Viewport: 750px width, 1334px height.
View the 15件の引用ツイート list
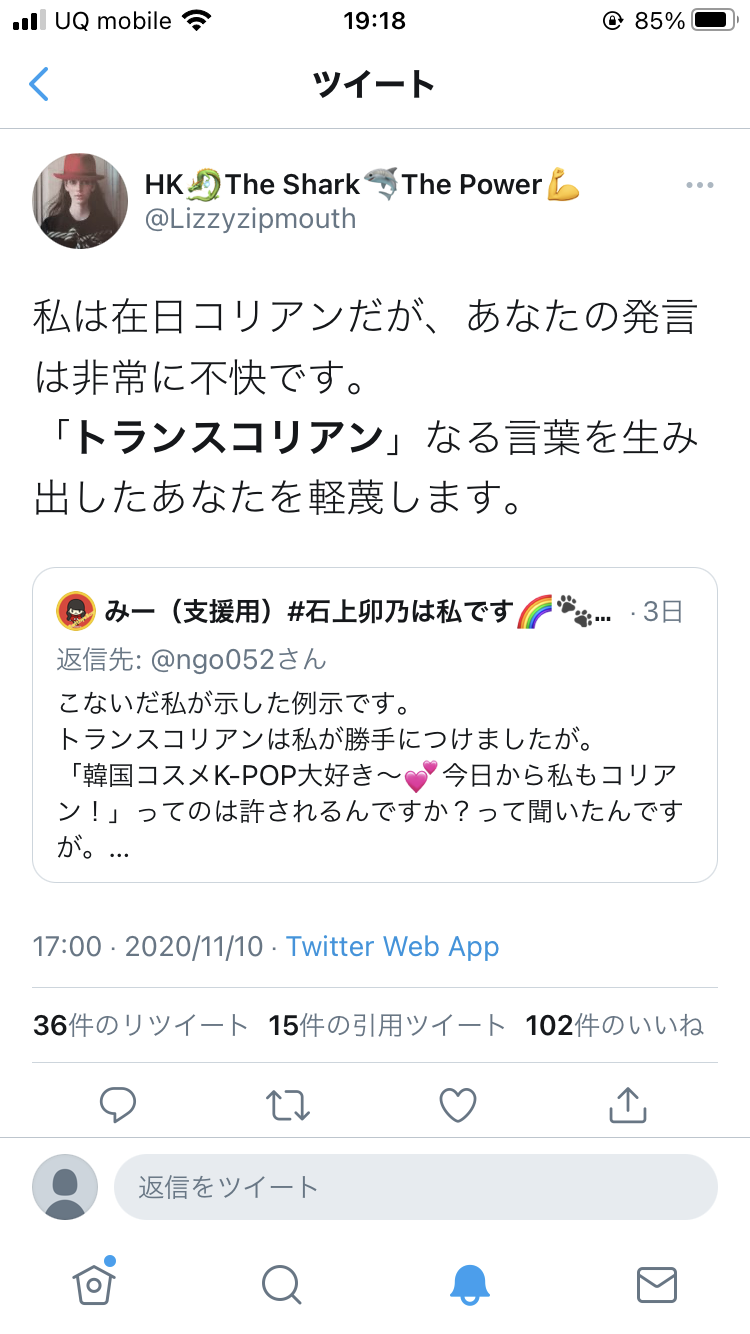(388, 1025)
